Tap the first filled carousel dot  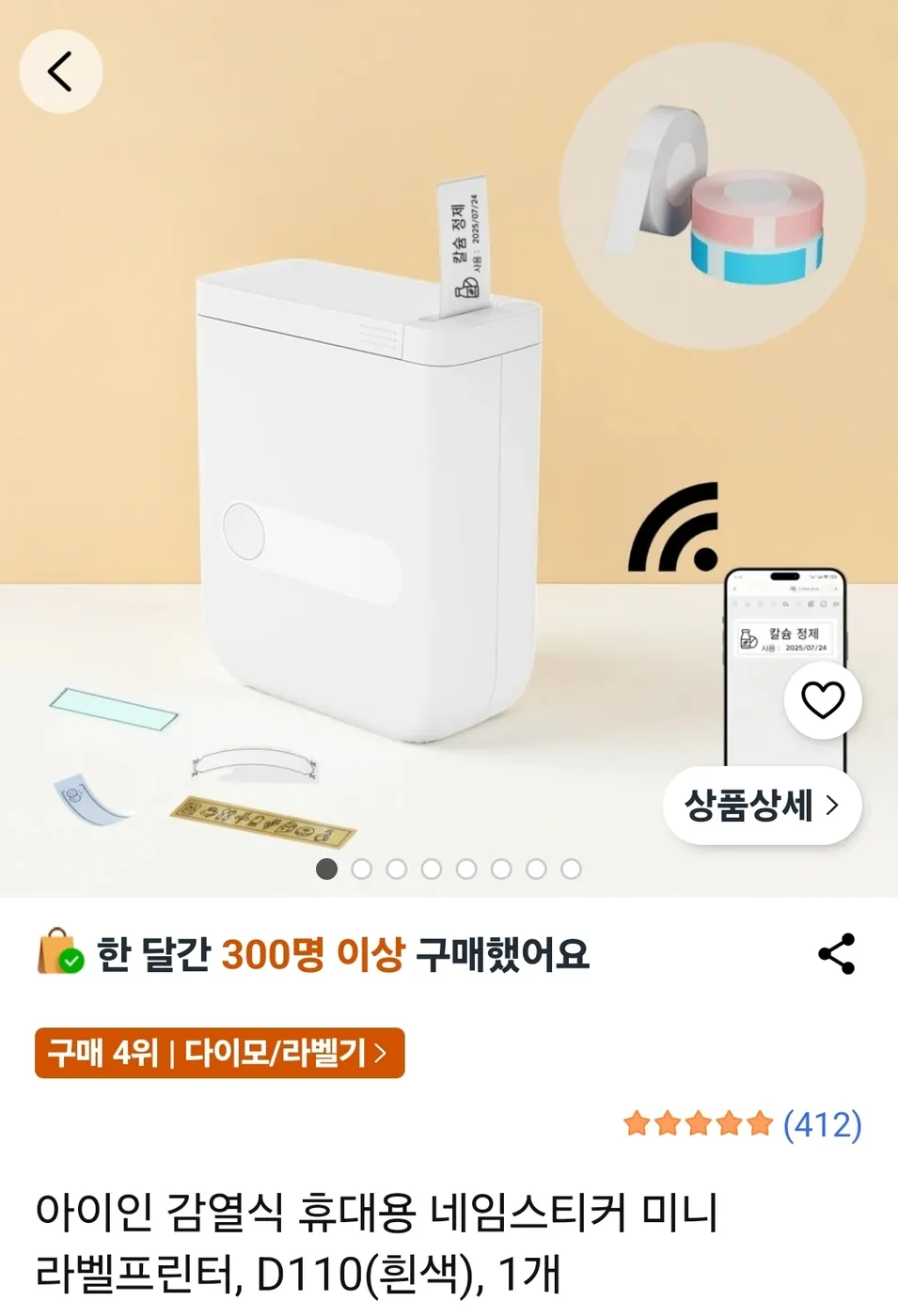(x=327, y=869)
